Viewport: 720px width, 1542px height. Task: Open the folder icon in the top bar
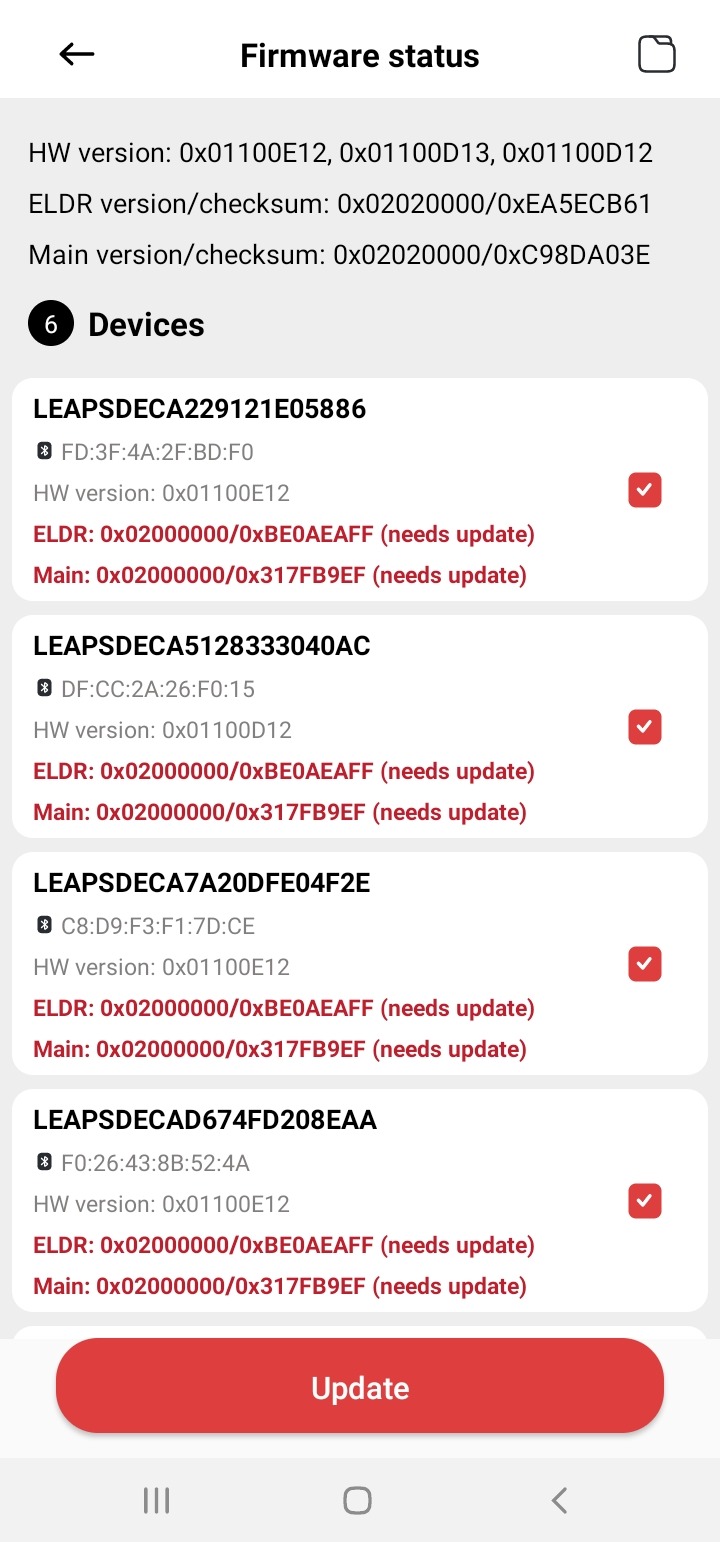tap(657, 54)
